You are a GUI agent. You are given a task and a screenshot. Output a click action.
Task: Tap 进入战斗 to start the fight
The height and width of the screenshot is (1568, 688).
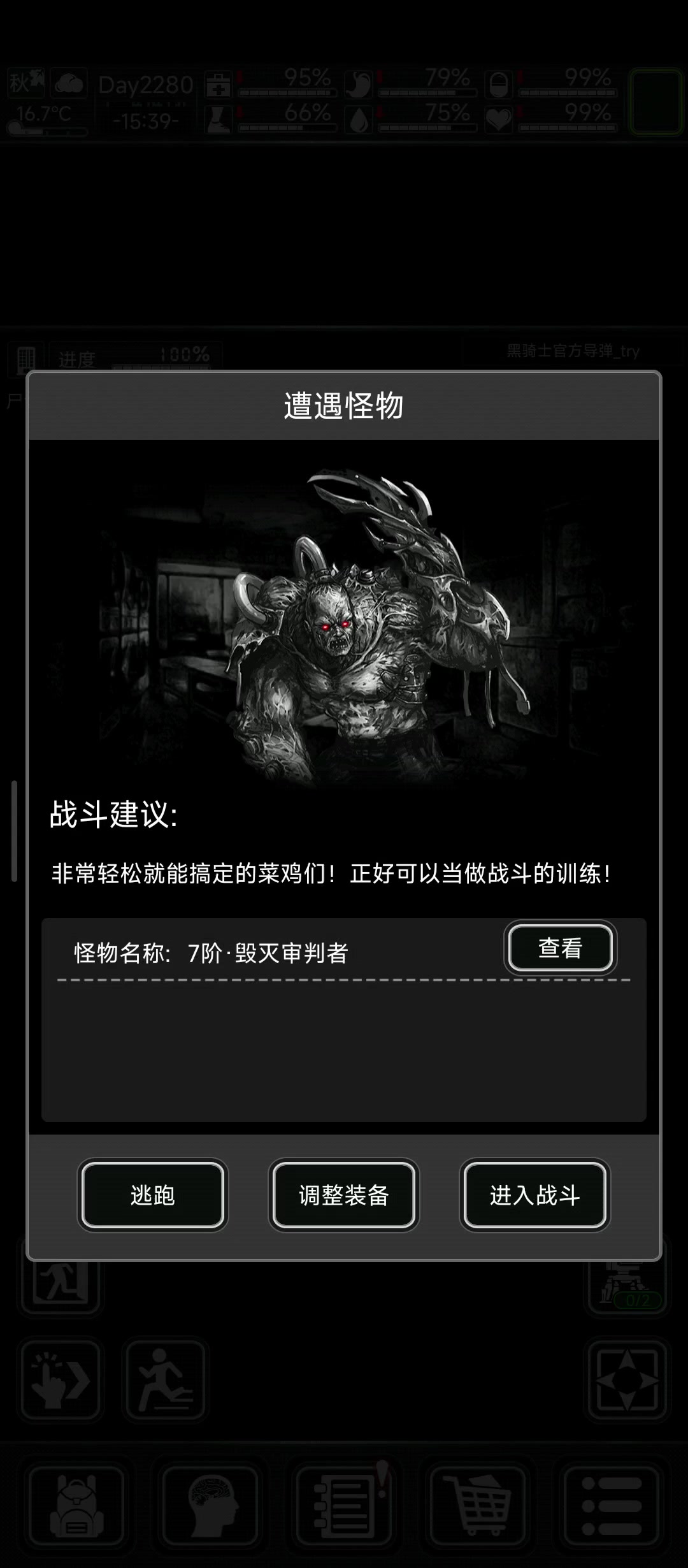(x=534, y=1195)
